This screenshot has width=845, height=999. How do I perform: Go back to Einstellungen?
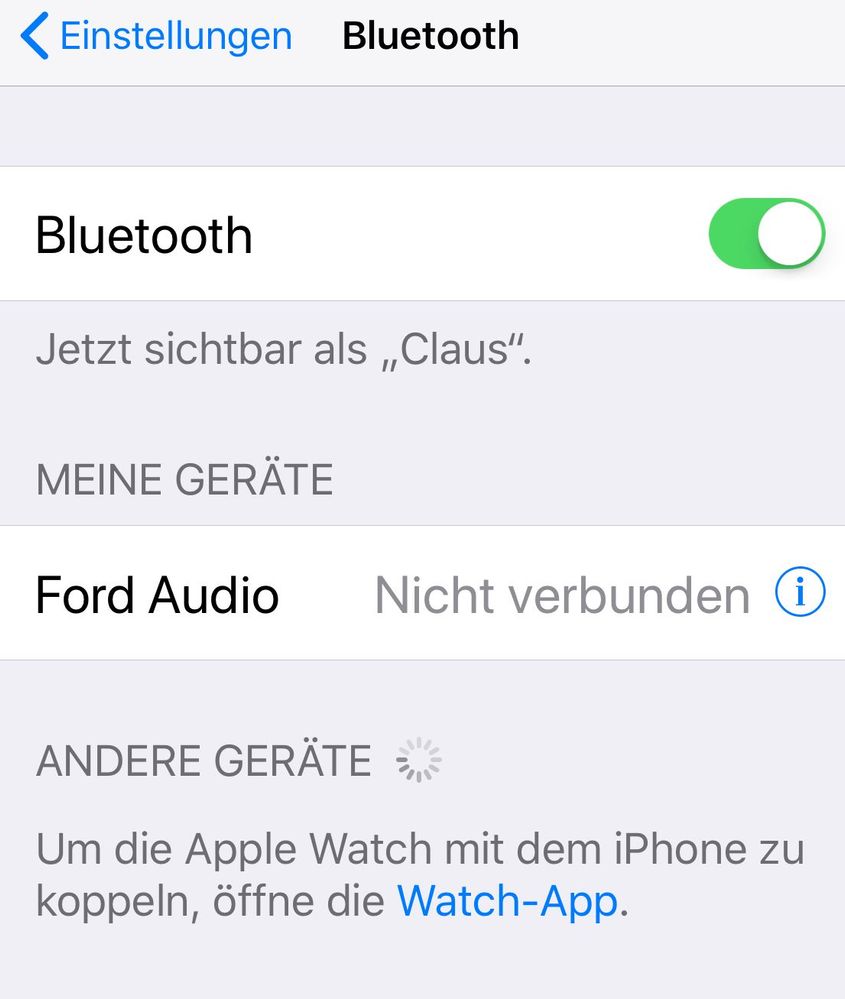157,37
